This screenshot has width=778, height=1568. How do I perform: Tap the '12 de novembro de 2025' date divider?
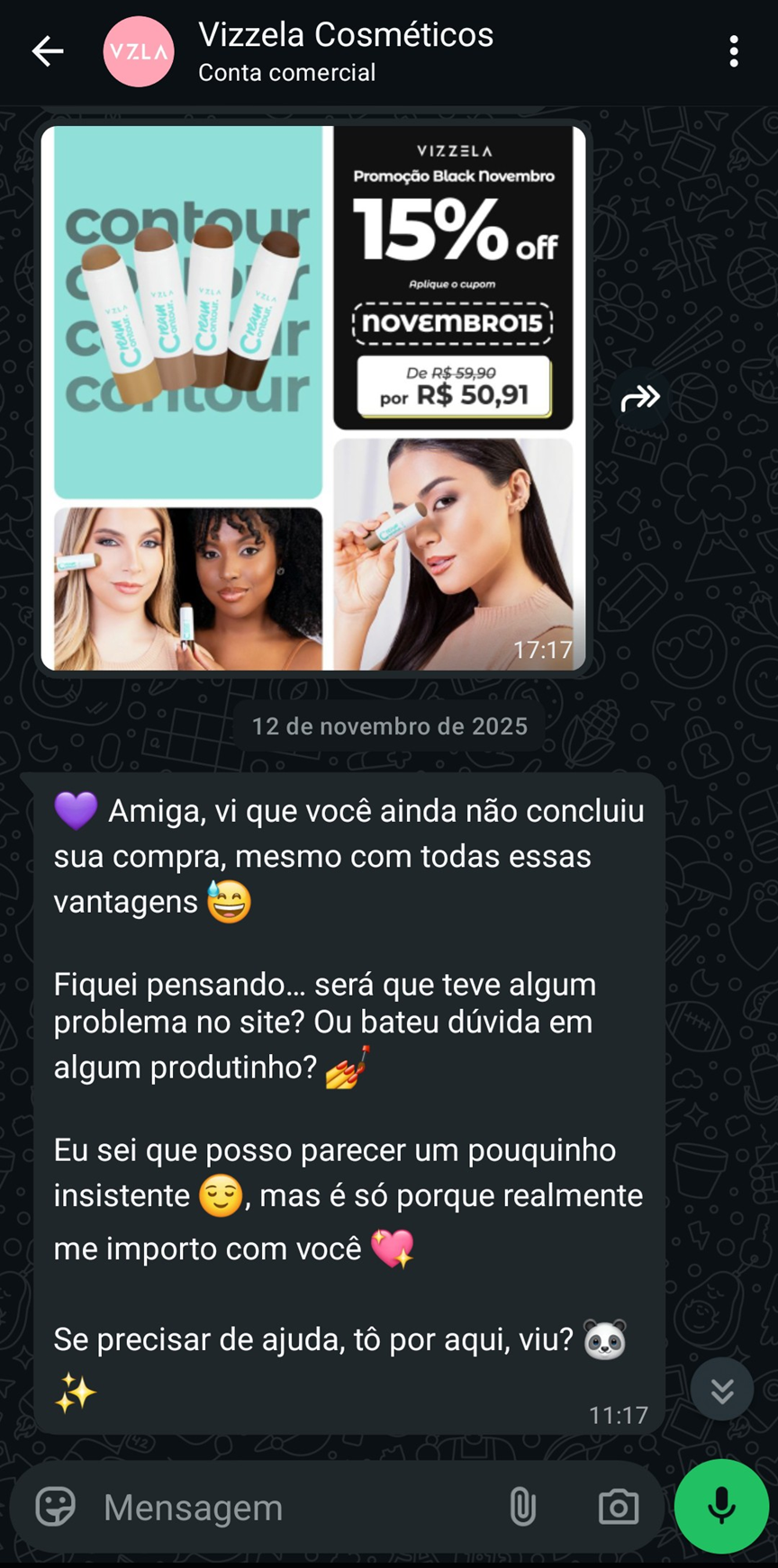click(x=390, y=725)
